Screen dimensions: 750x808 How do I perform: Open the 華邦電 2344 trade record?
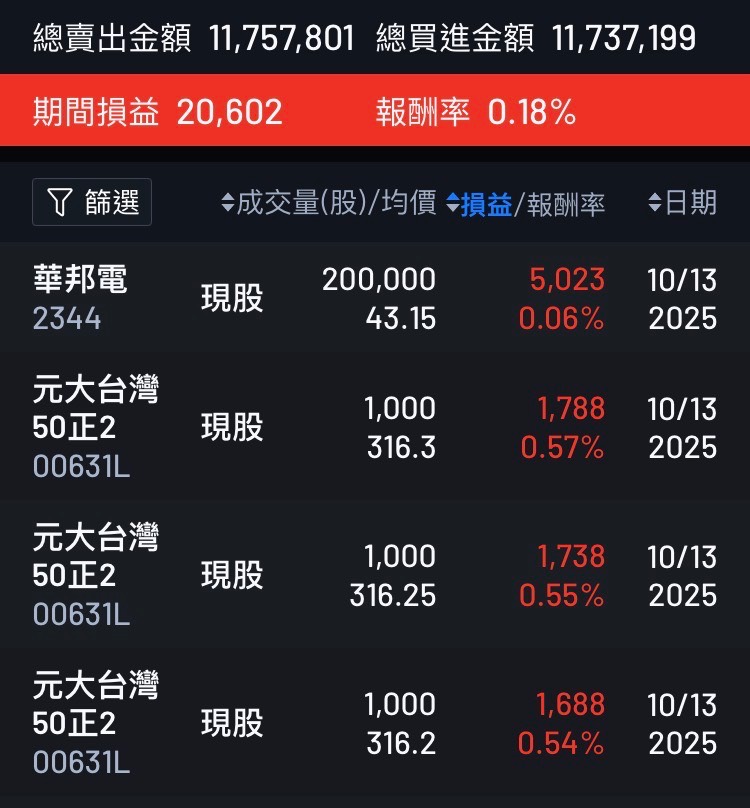tap(374, 298)
